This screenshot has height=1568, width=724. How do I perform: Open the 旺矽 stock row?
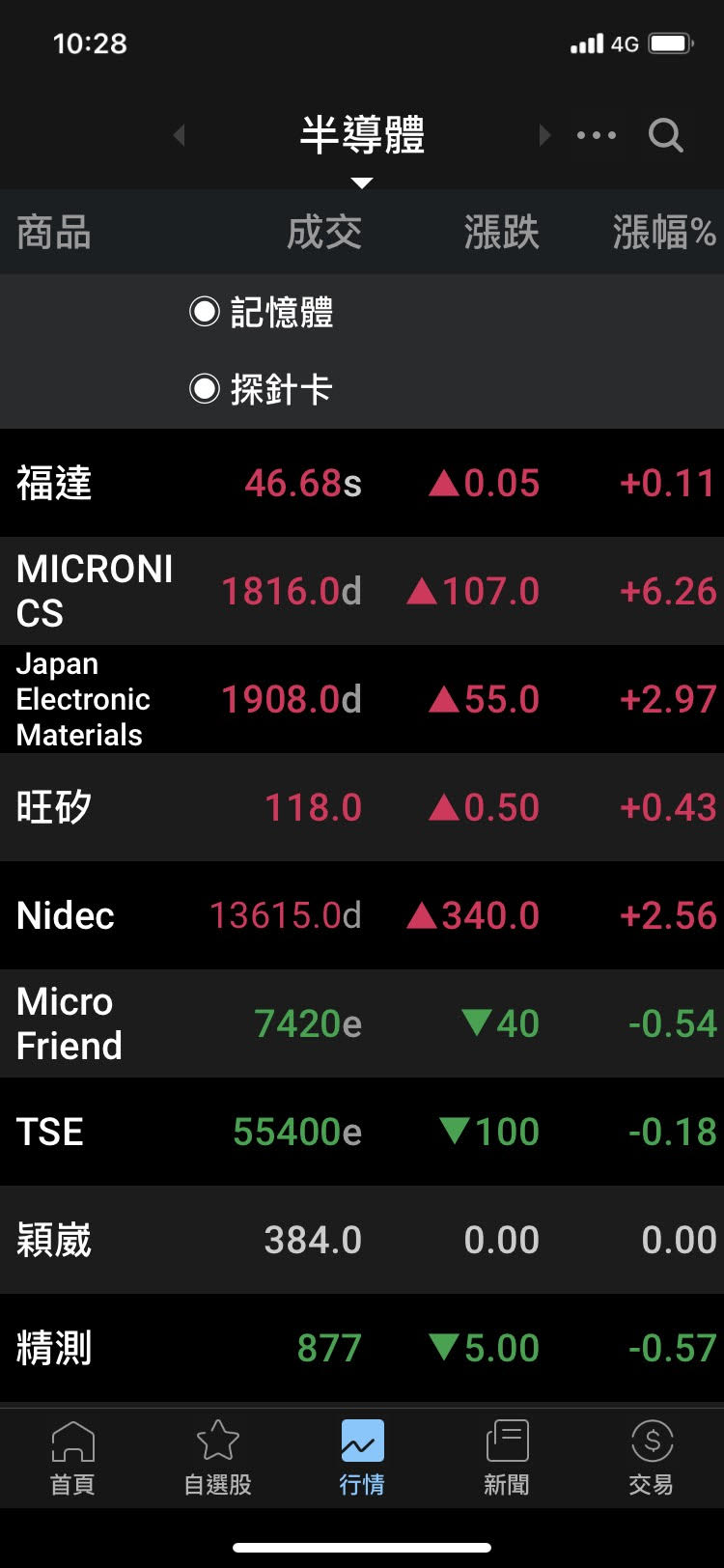[x=362, y=807]
